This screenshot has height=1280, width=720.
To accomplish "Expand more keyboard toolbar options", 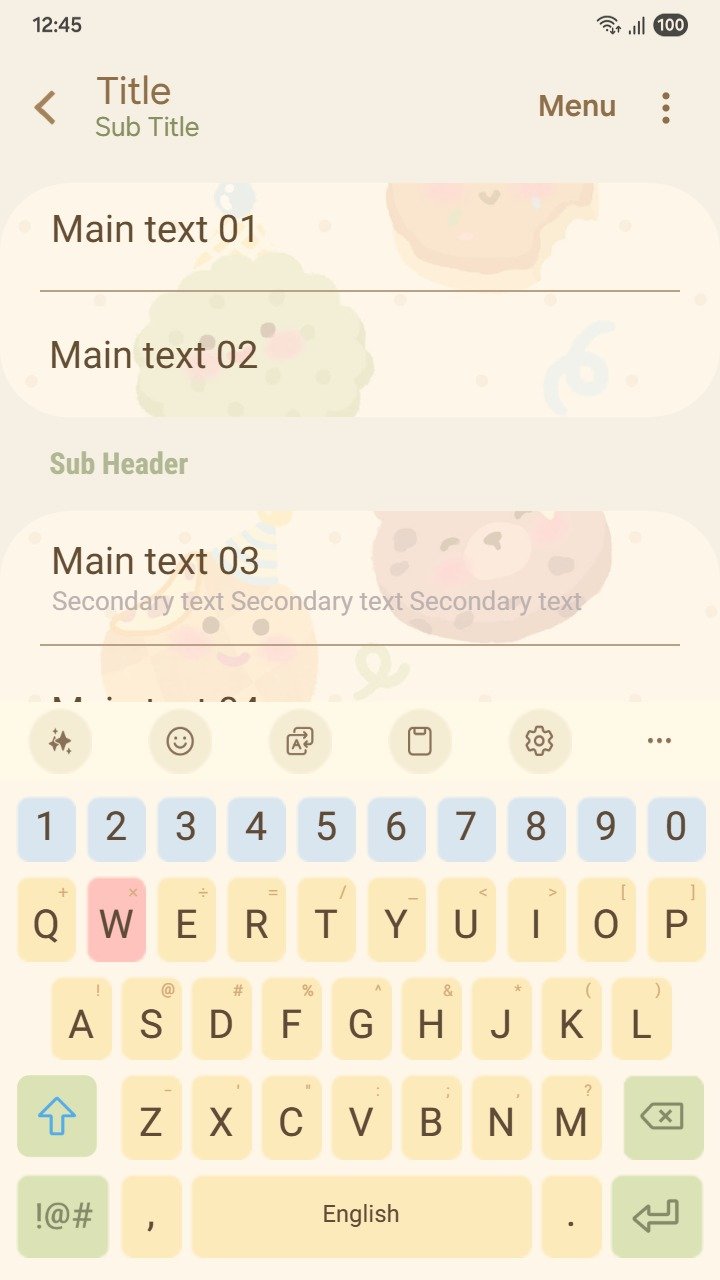I will coord(659,741).
